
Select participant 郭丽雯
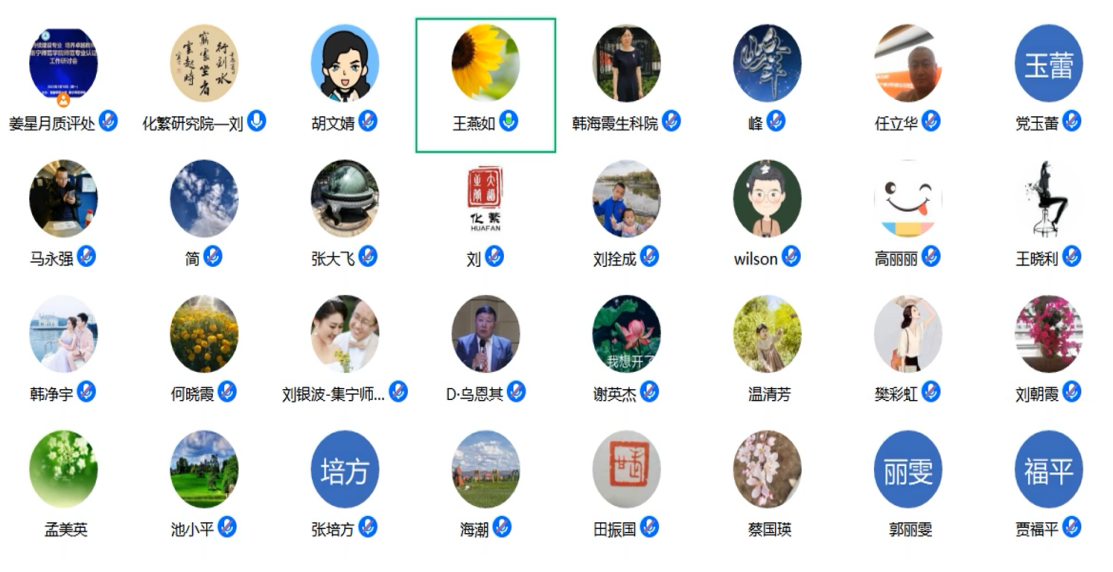[908, 469]
